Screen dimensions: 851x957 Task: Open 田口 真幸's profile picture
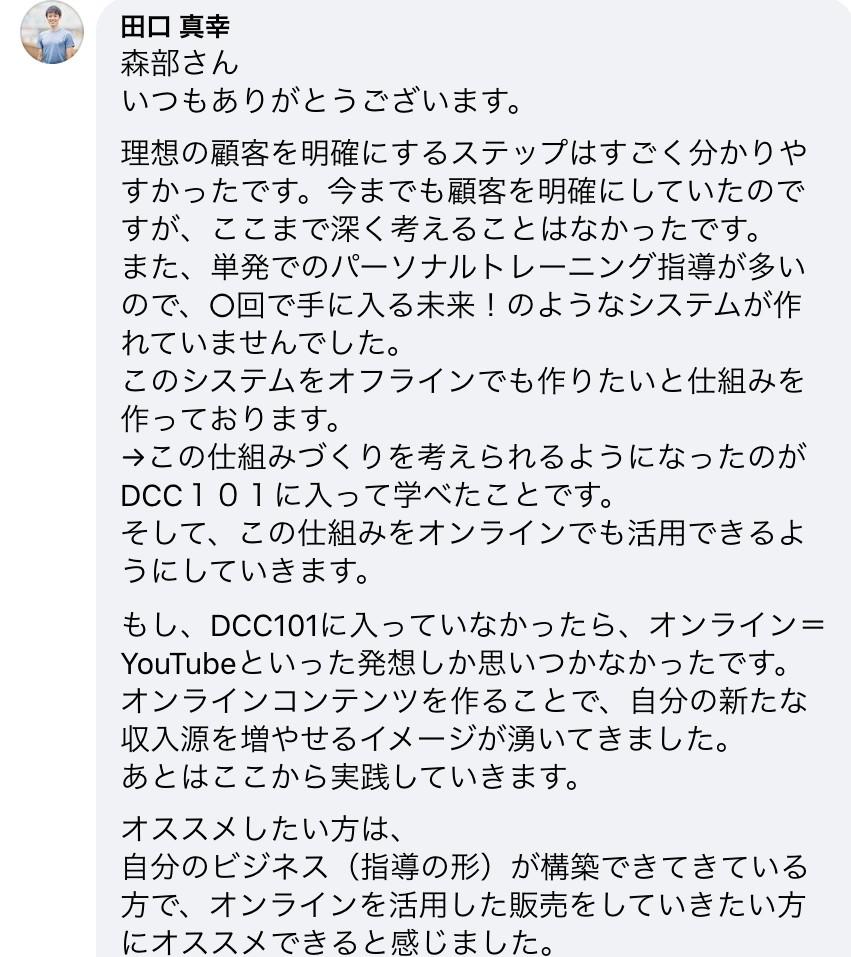pyautogui.click(x=52, y=32)
